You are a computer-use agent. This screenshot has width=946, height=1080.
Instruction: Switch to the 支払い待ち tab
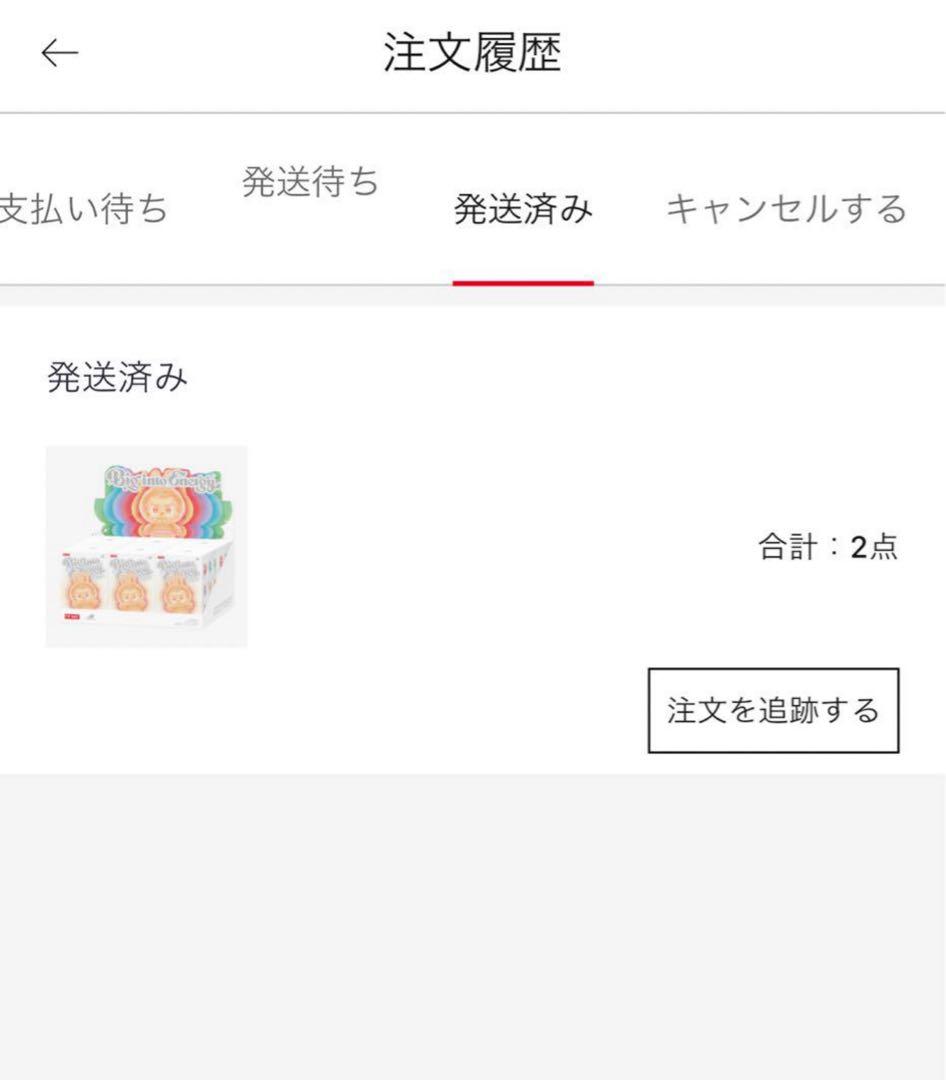click(84, 210)
